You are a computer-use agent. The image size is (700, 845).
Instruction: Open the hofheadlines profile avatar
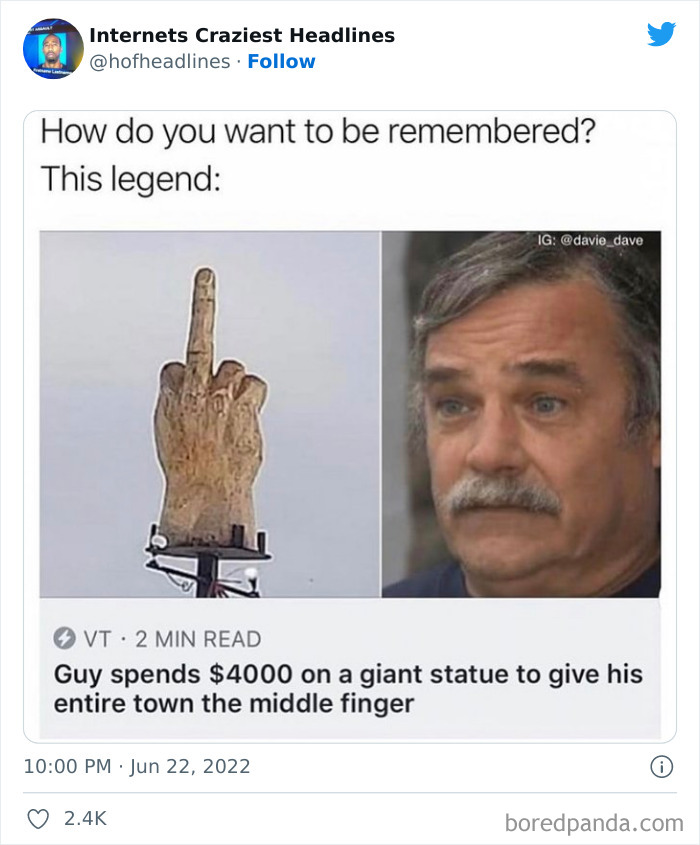(53, 48)
